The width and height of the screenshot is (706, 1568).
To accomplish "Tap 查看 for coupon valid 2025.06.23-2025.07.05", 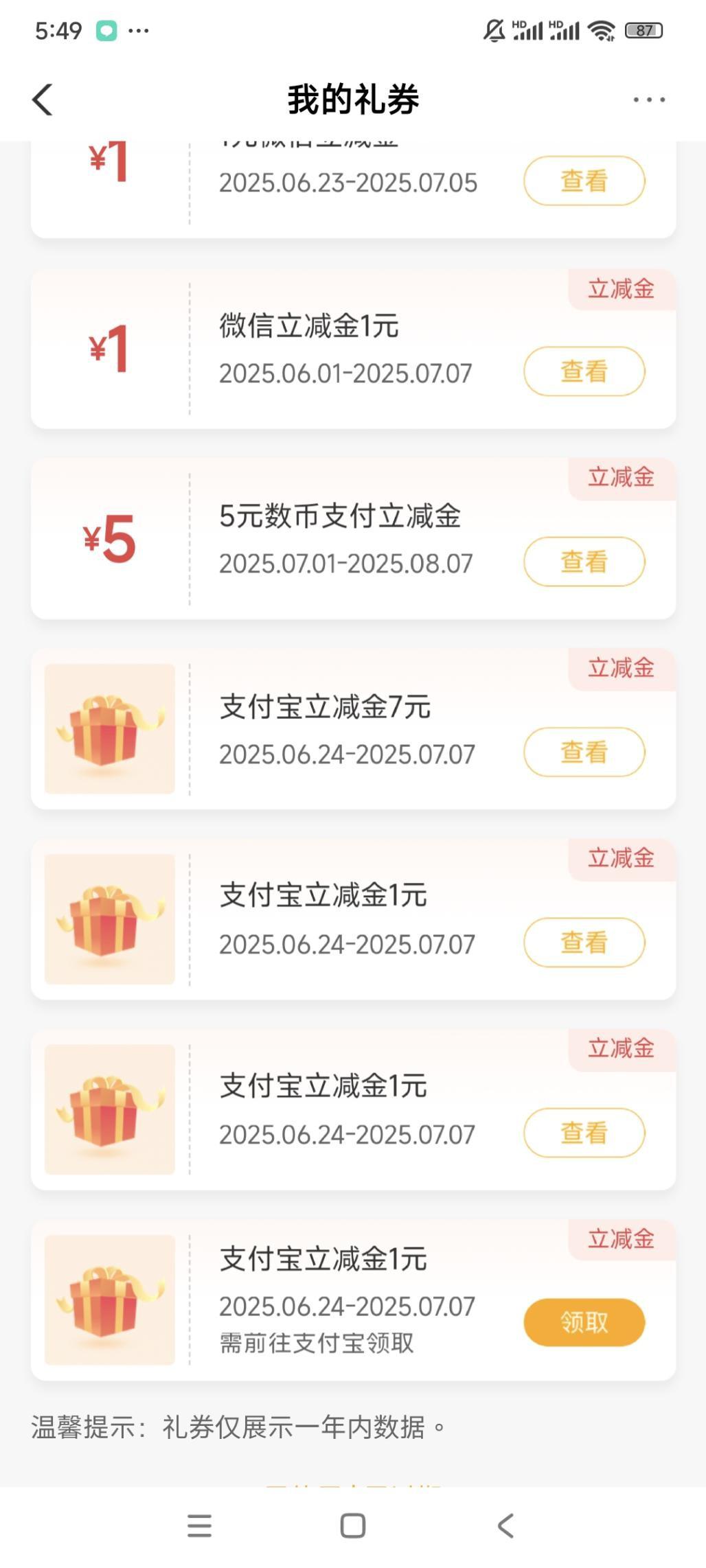I will [584, 181].
